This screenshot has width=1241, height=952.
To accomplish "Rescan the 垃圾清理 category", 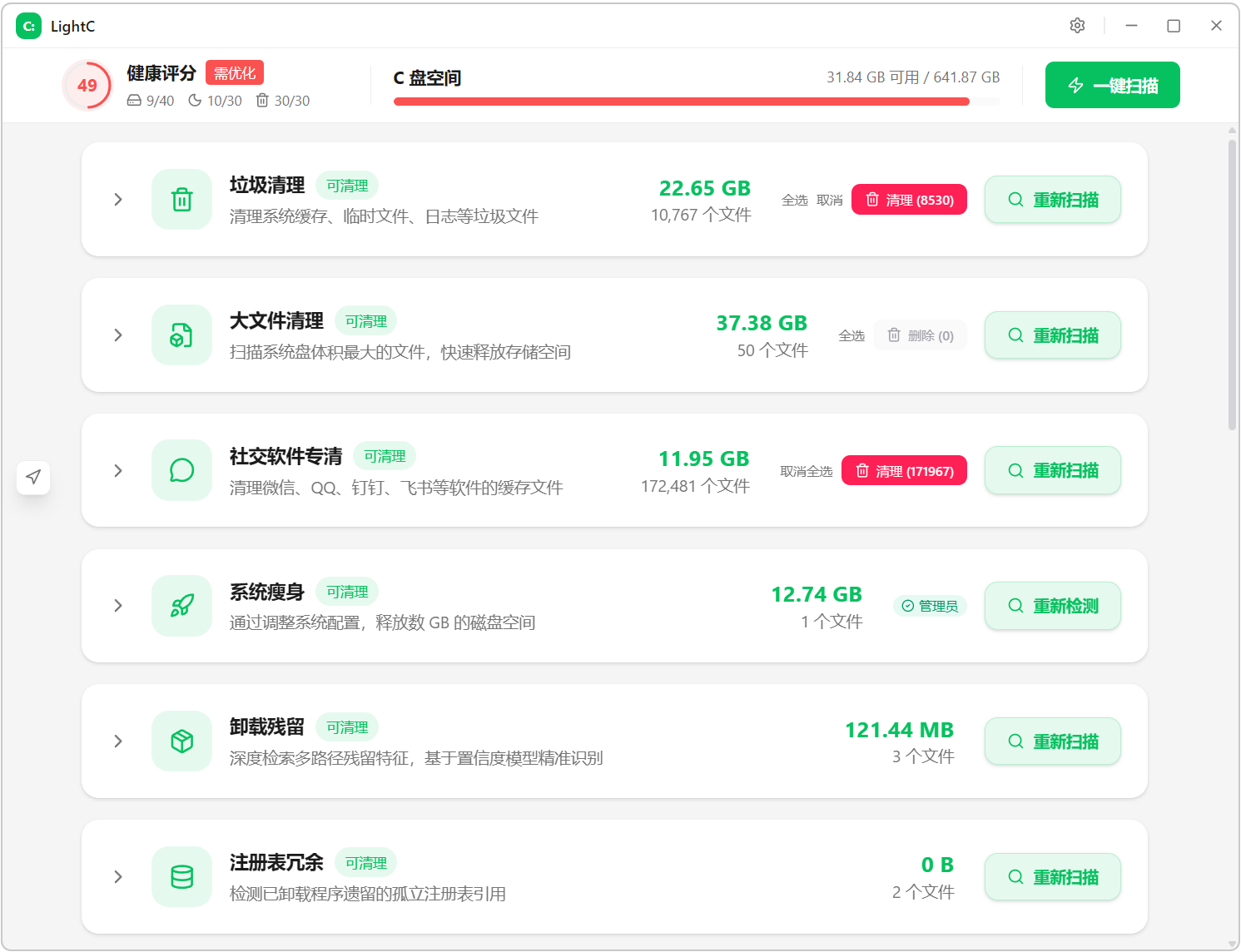I will 1053,200.
